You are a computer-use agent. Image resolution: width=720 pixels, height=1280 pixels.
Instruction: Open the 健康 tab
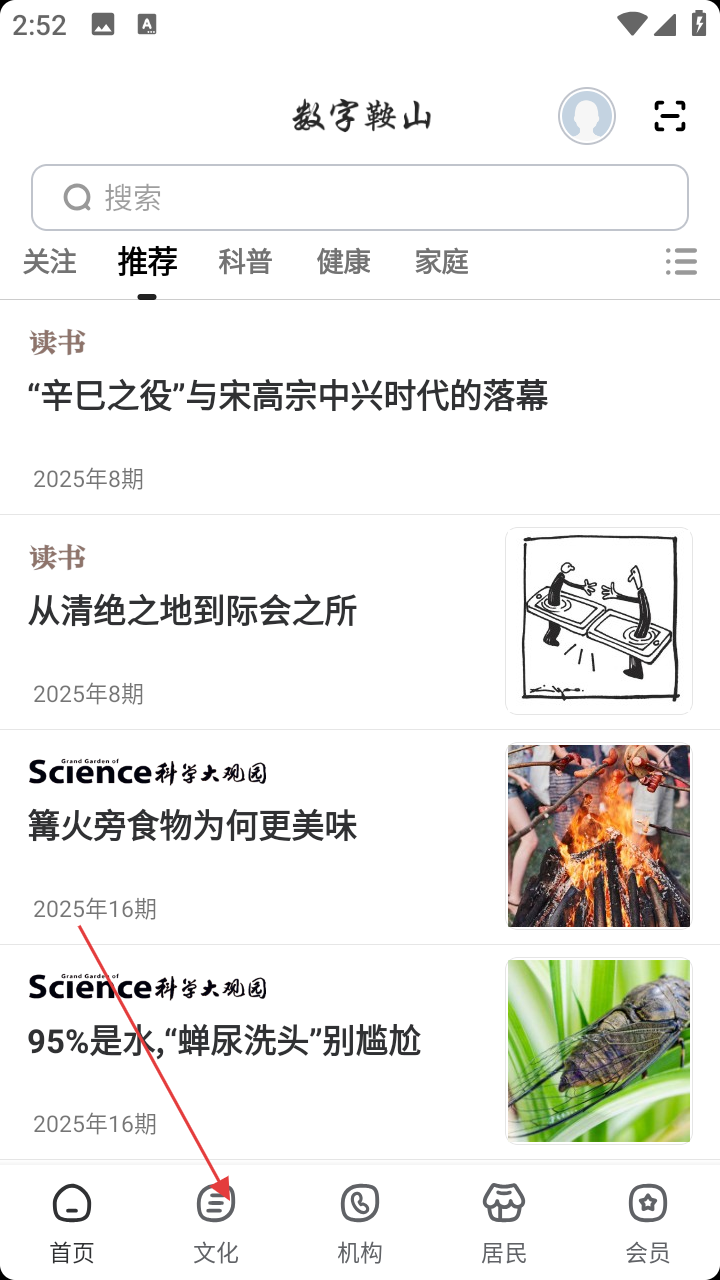coord(343,262)
